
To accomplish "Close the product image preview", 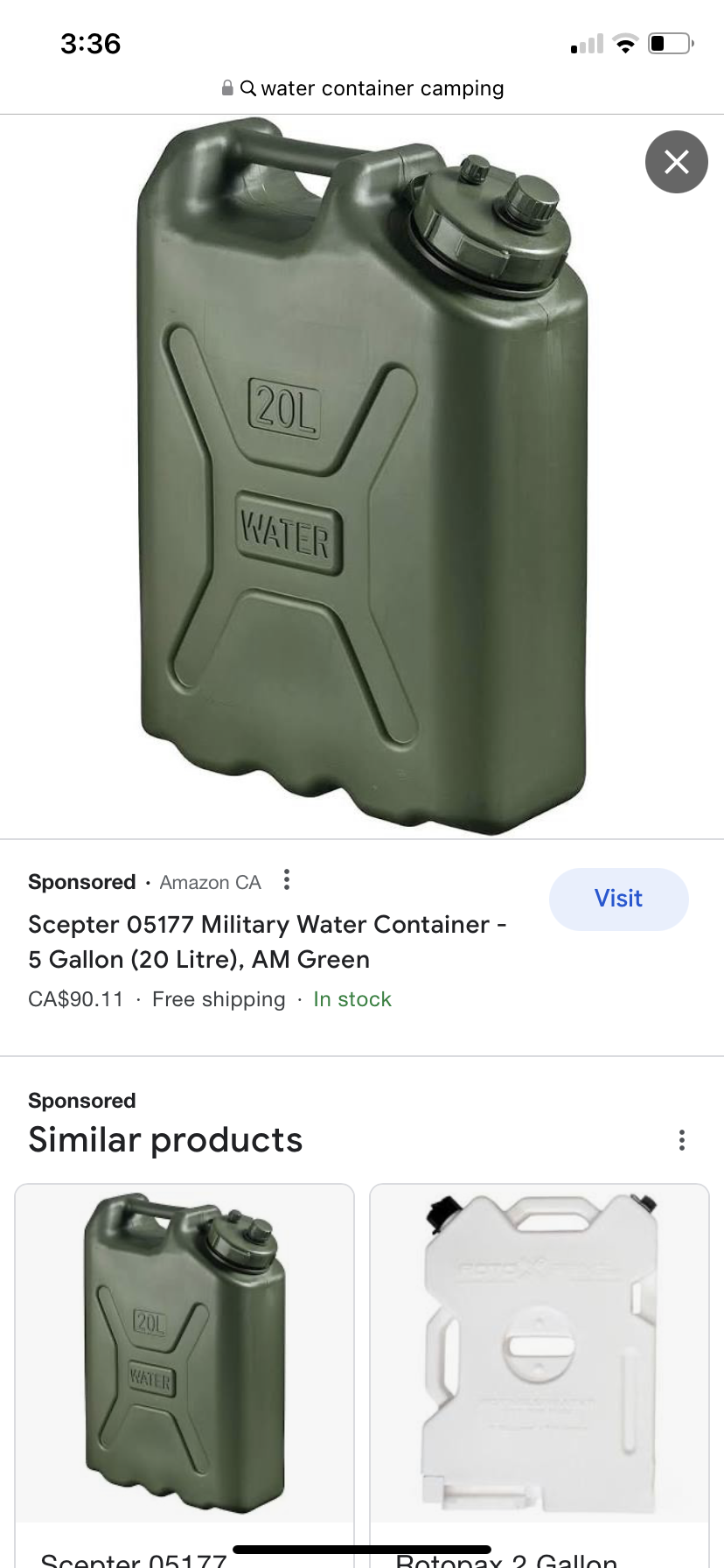I will pos(676,162).
